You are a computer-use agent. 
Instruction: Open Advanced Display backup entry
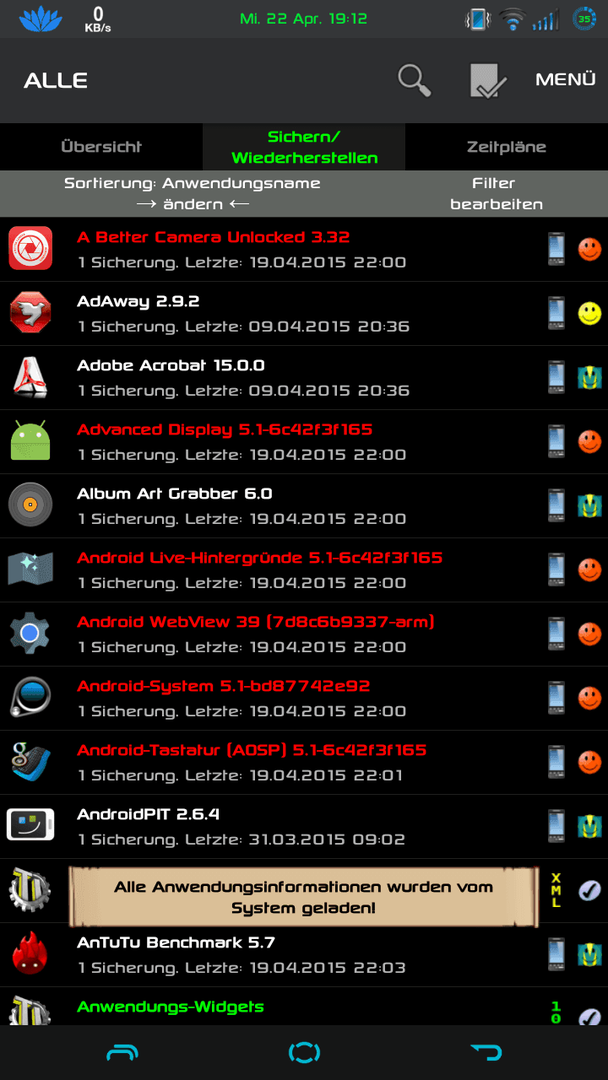[x=304, y=442]
